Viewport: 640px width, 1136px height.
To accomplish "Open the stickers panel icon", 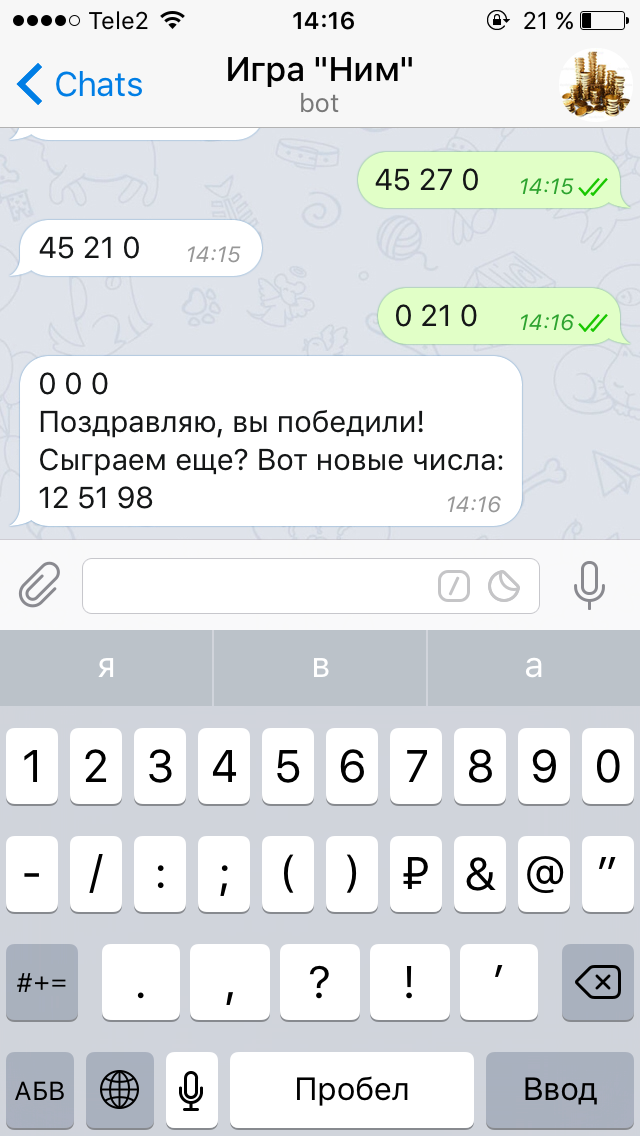I will click(504, 586).
